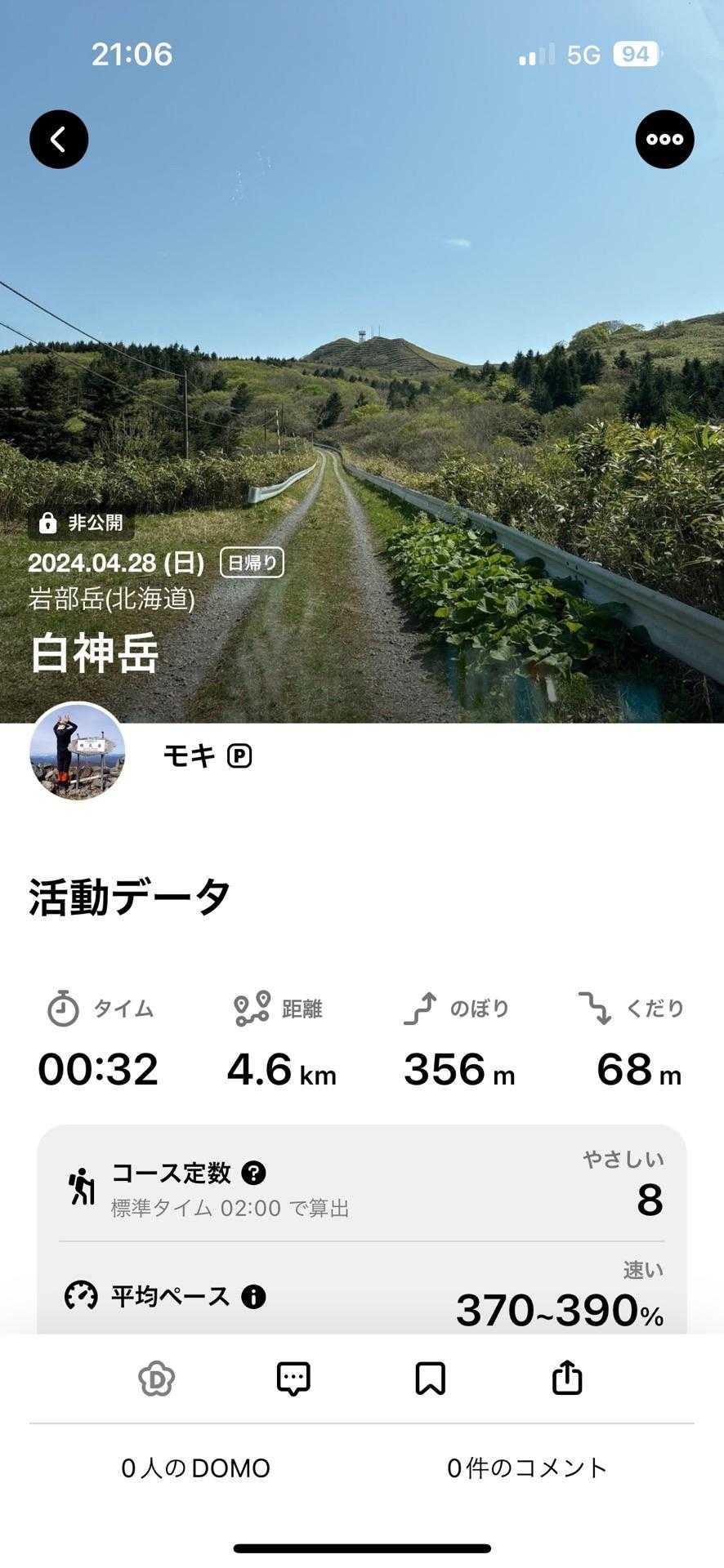Show info about 平均ペース

coord(253,1296)
